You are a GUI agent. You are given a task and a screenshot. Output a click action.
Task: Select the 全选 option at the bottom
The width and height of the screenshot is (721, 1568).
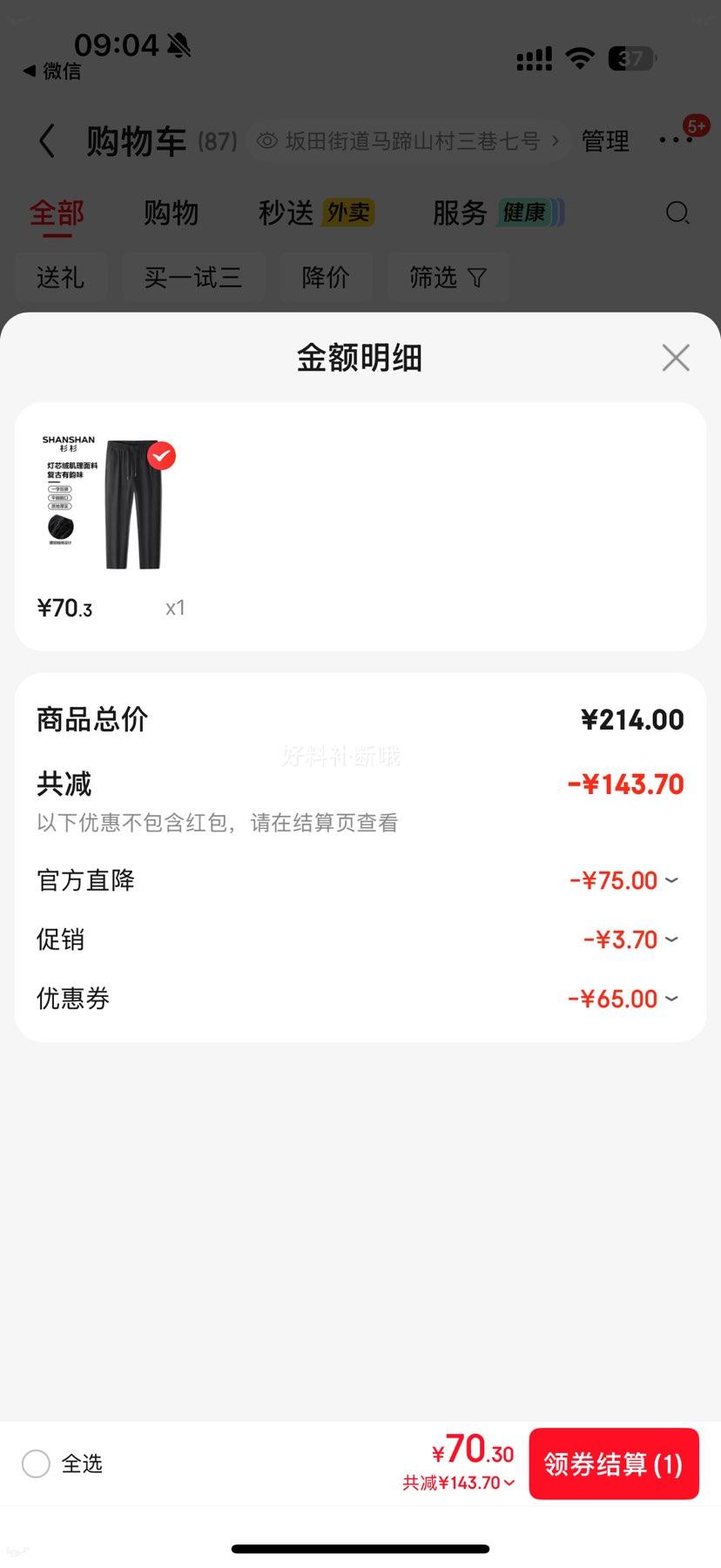pos(36,1464)
